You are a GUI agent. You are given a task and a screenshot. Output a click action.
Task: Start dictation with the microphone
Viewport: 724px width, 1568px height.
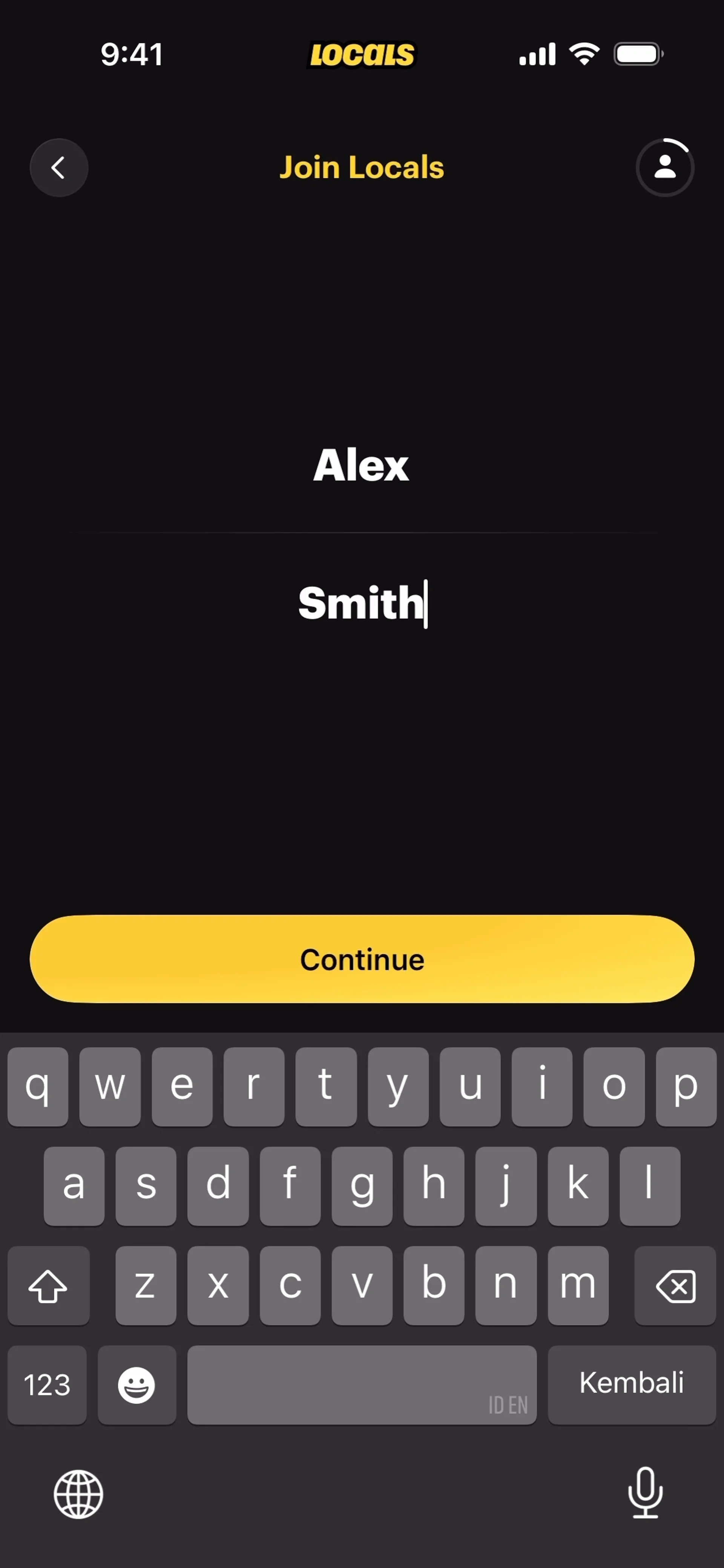click(x=645, y=1493)
